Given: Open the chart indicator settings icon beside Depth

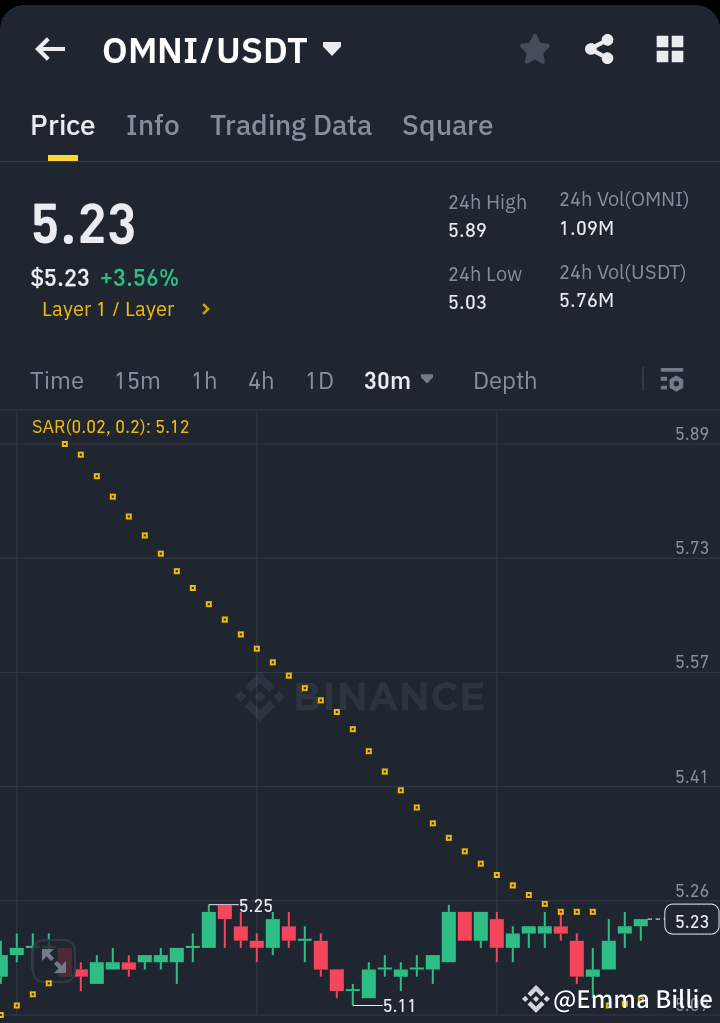Looking at the screenshot, I should (671, 381).
